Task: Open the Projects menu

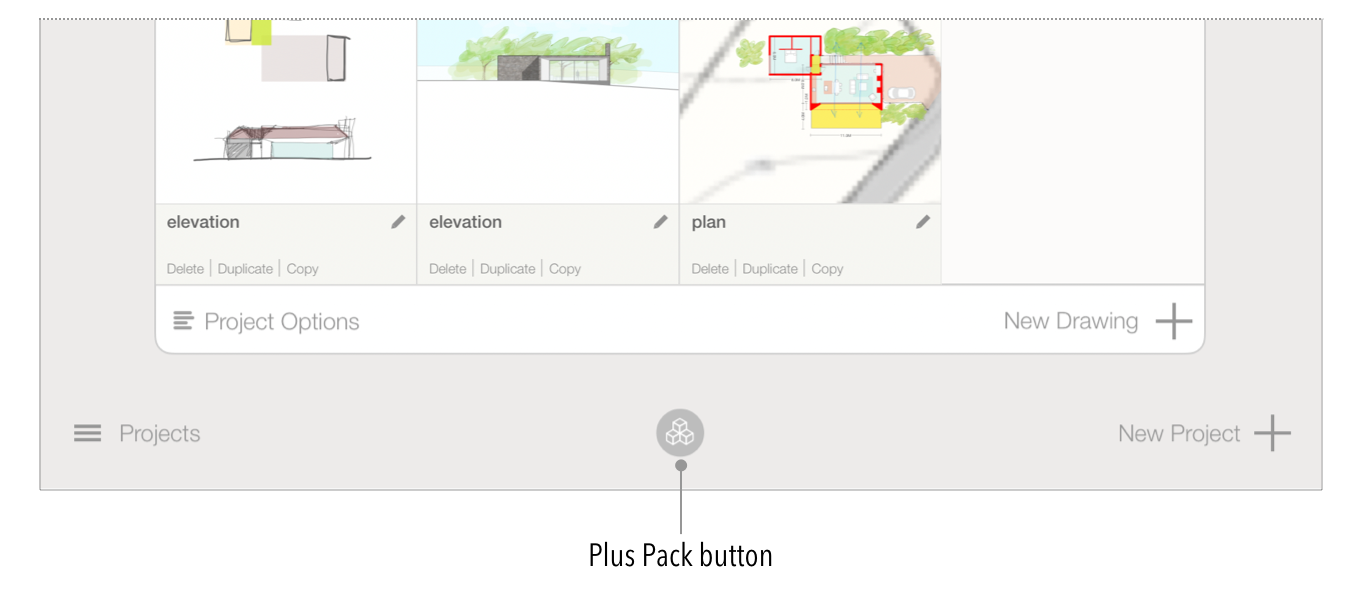Action: (x=137, y=433)
